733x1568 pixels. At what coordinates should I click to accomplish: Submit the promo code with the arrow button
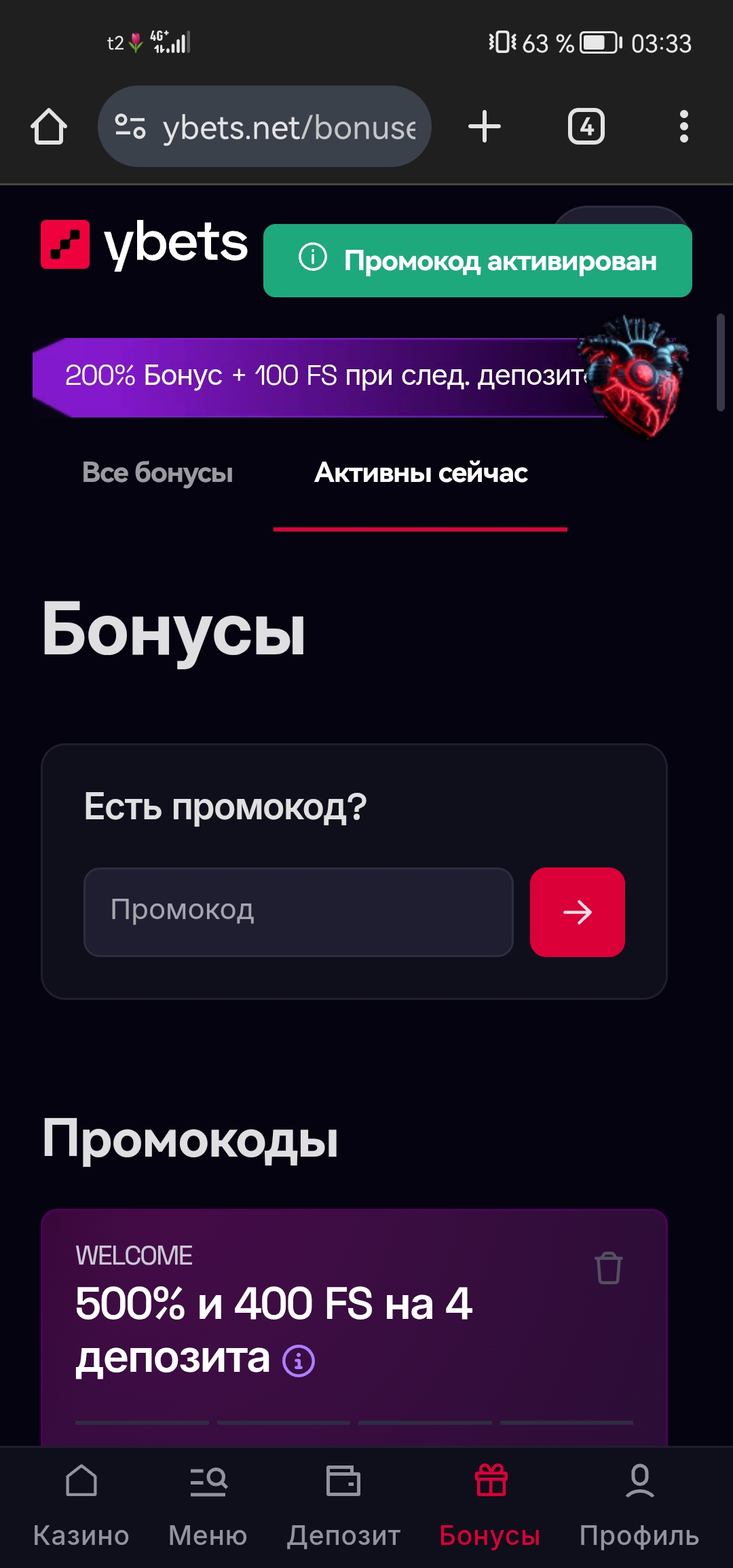click(577, 912)
